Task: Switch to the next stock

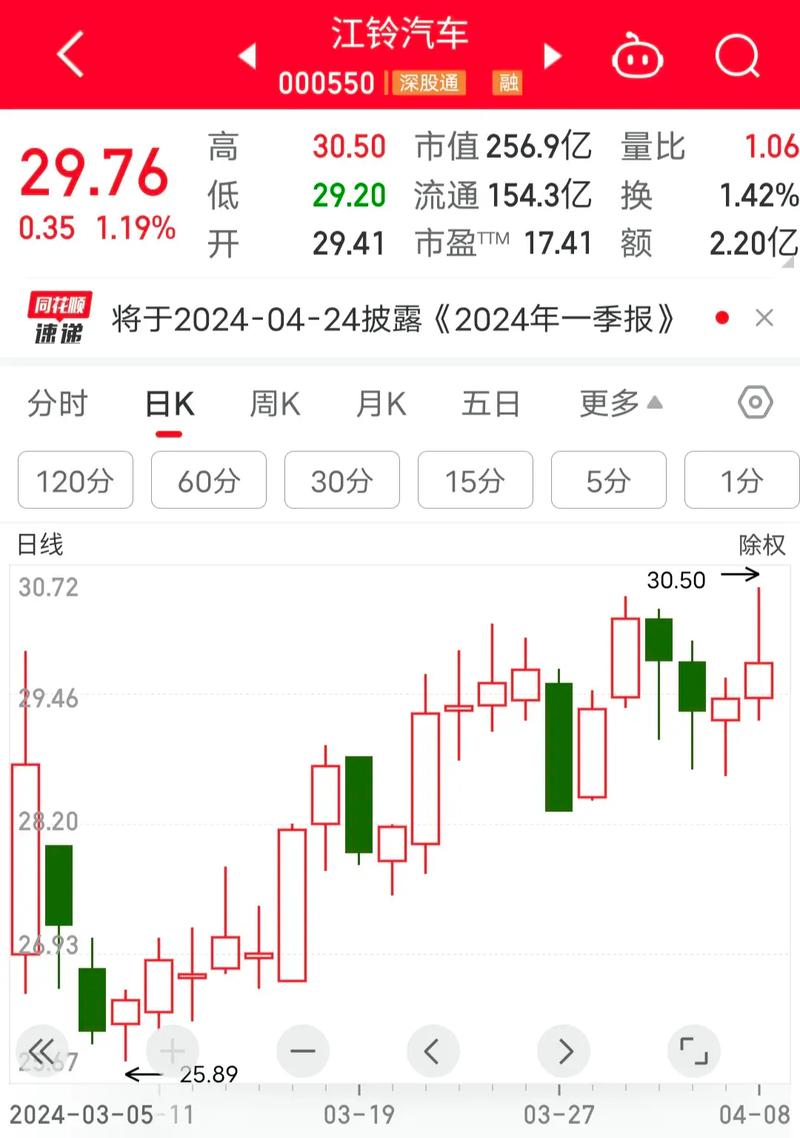Action: pos(552,56)
